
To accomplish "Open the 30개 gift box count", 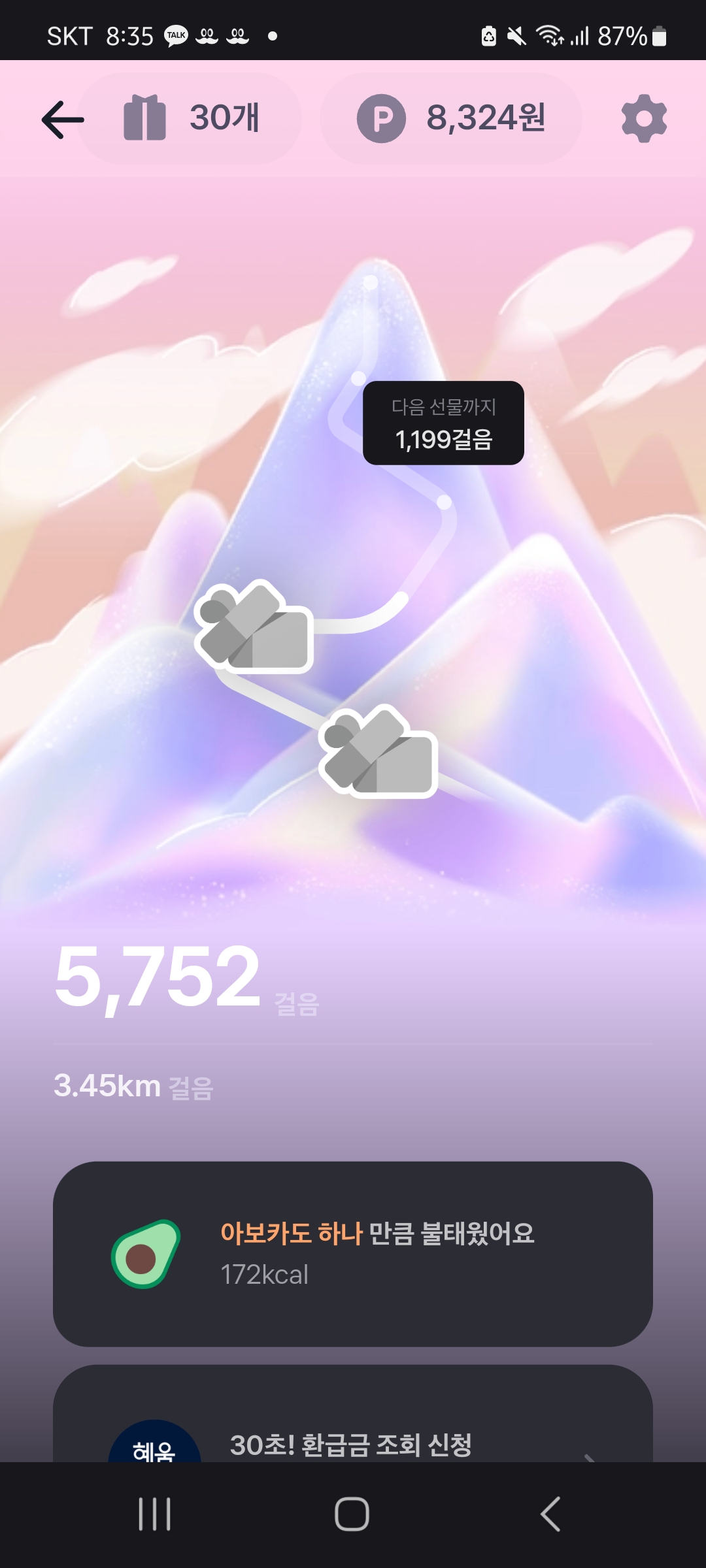I will point(191,118).
